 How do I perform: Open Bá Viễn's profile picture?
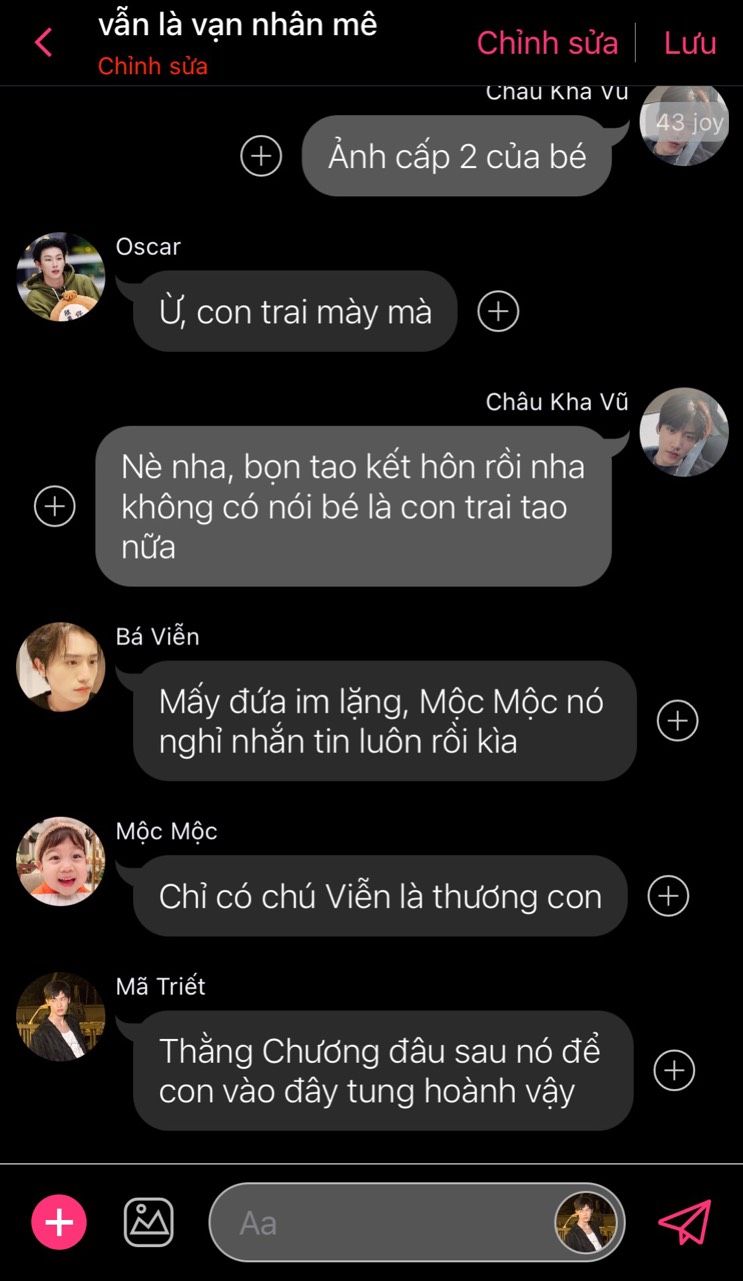61,667
